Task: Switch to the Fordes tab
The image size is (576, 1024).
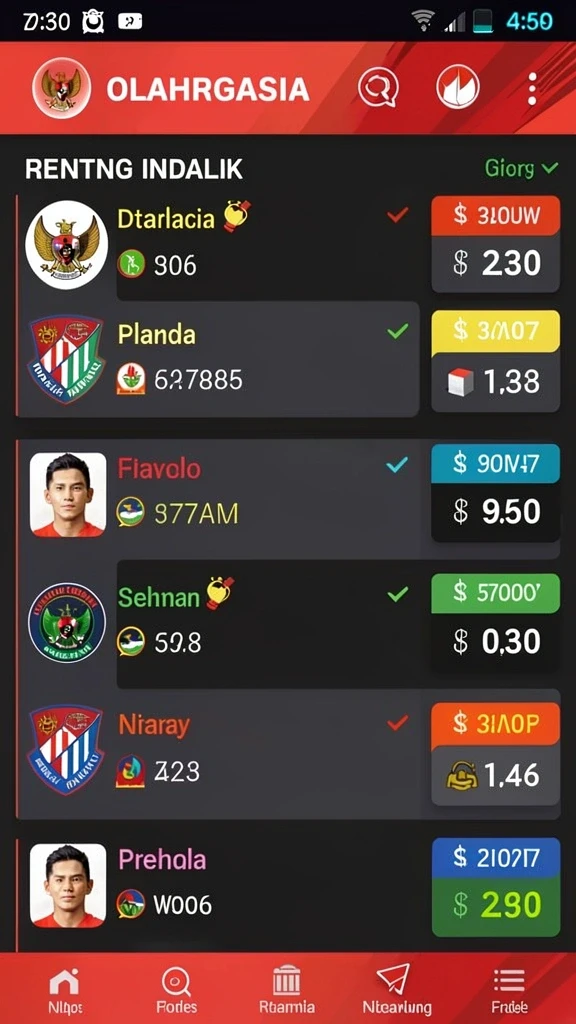Action: 176,989
